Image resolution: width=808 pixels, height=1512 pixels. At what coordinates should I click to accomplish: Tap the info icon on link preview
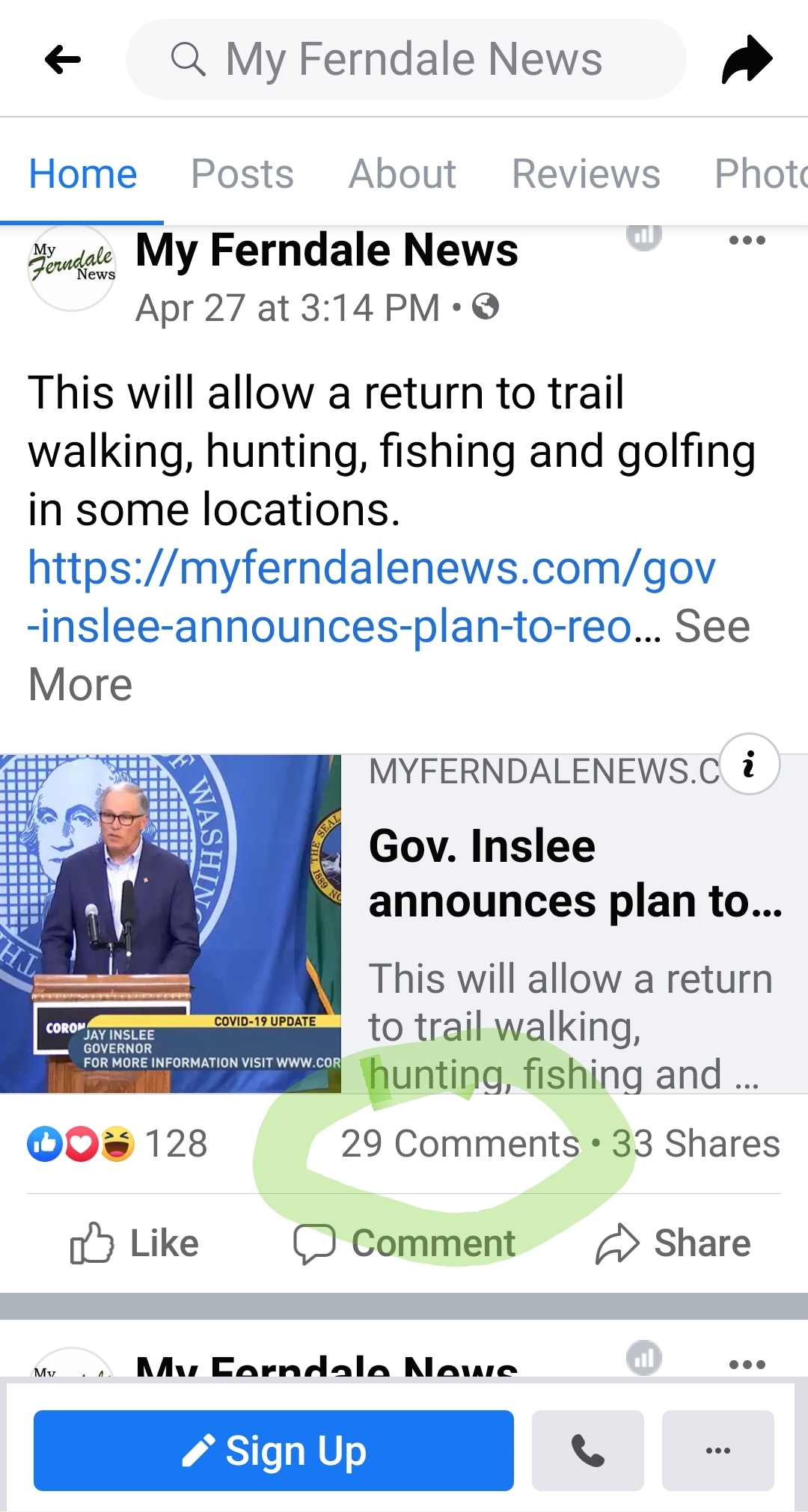[x=749, y=764]
